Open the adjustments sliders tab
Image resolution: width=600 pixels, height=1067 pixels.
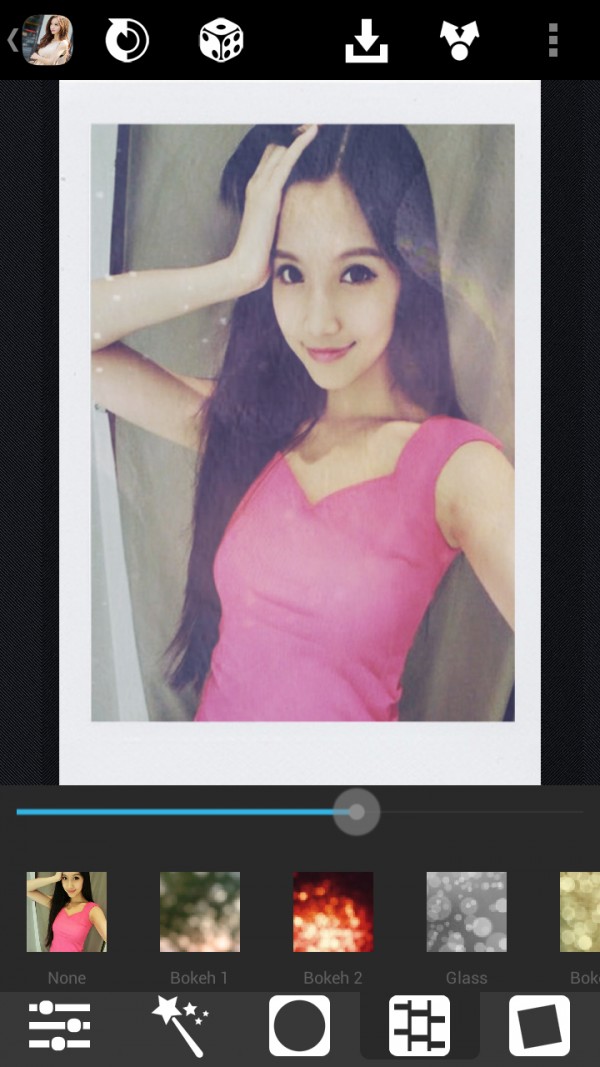pyautogui.click(x=60, y=1025)
